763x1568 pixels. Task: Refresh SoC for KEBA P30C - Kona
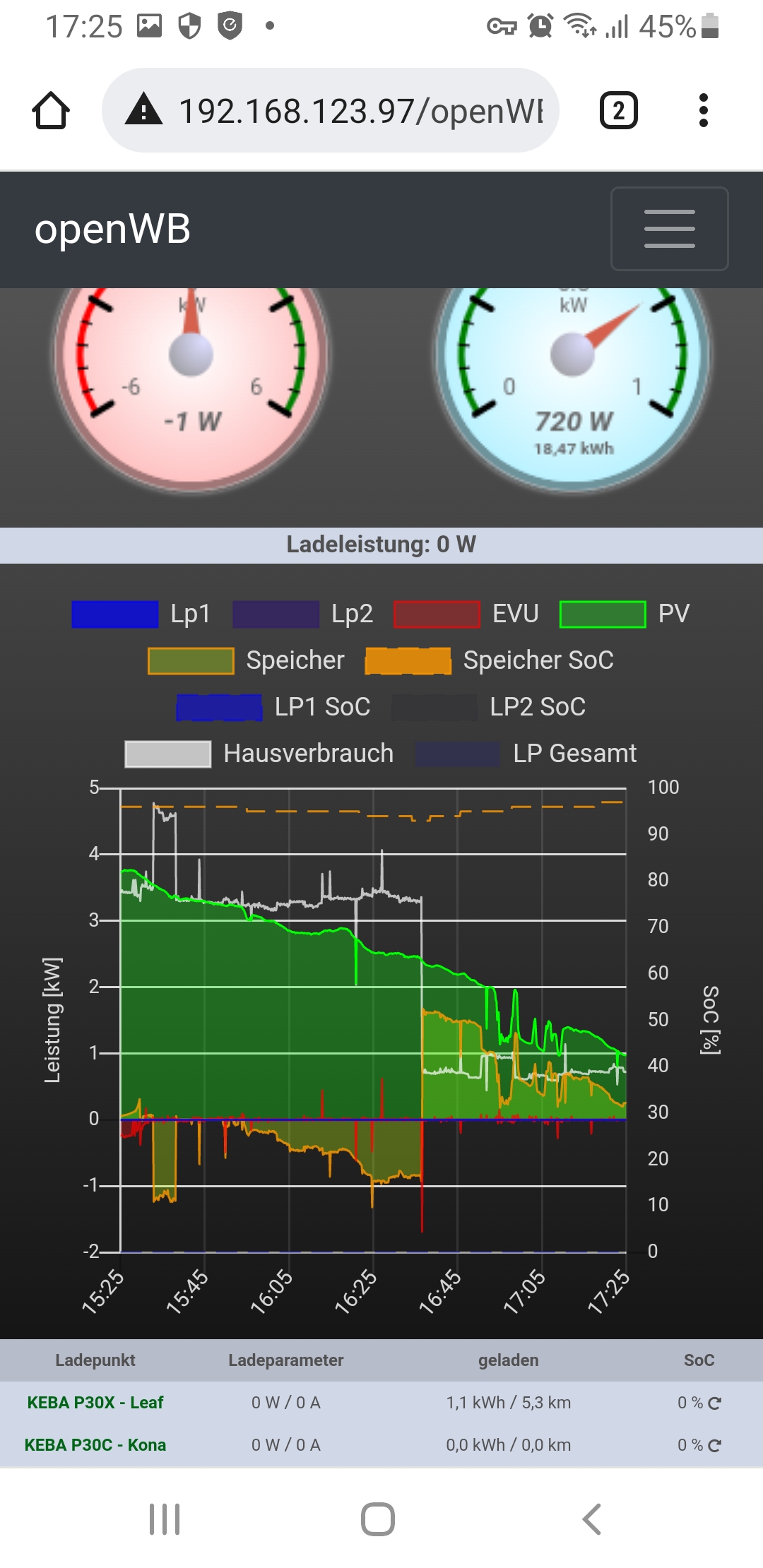tap(714, 1446)
